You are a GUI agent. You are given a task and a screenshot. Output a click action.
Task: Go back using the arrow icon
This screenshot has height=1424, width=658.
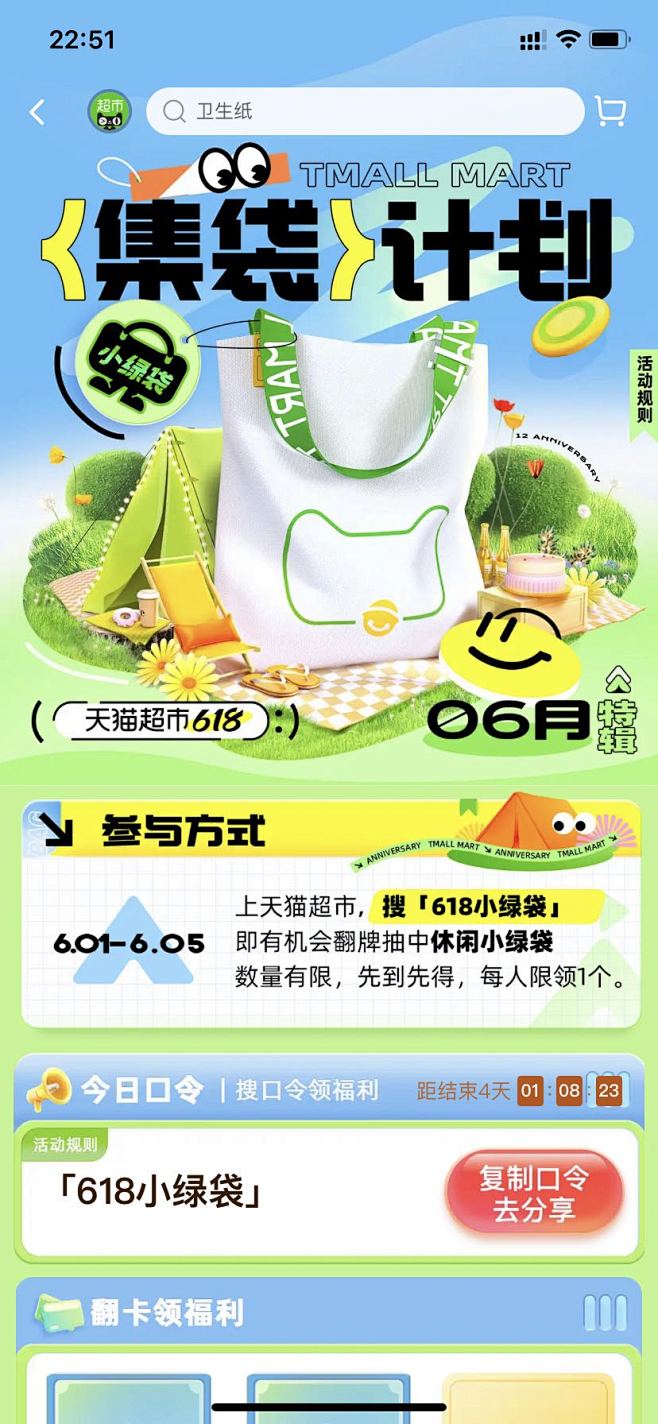[x=38, y=112]
